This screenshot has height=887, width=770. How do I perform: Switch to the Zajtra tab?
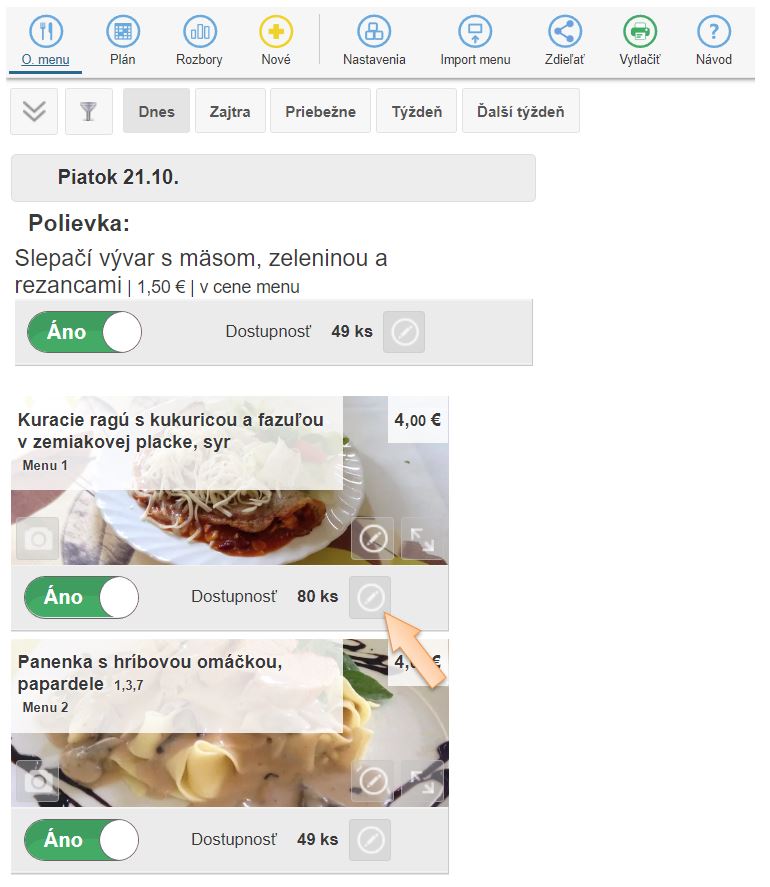pos(230,111)
